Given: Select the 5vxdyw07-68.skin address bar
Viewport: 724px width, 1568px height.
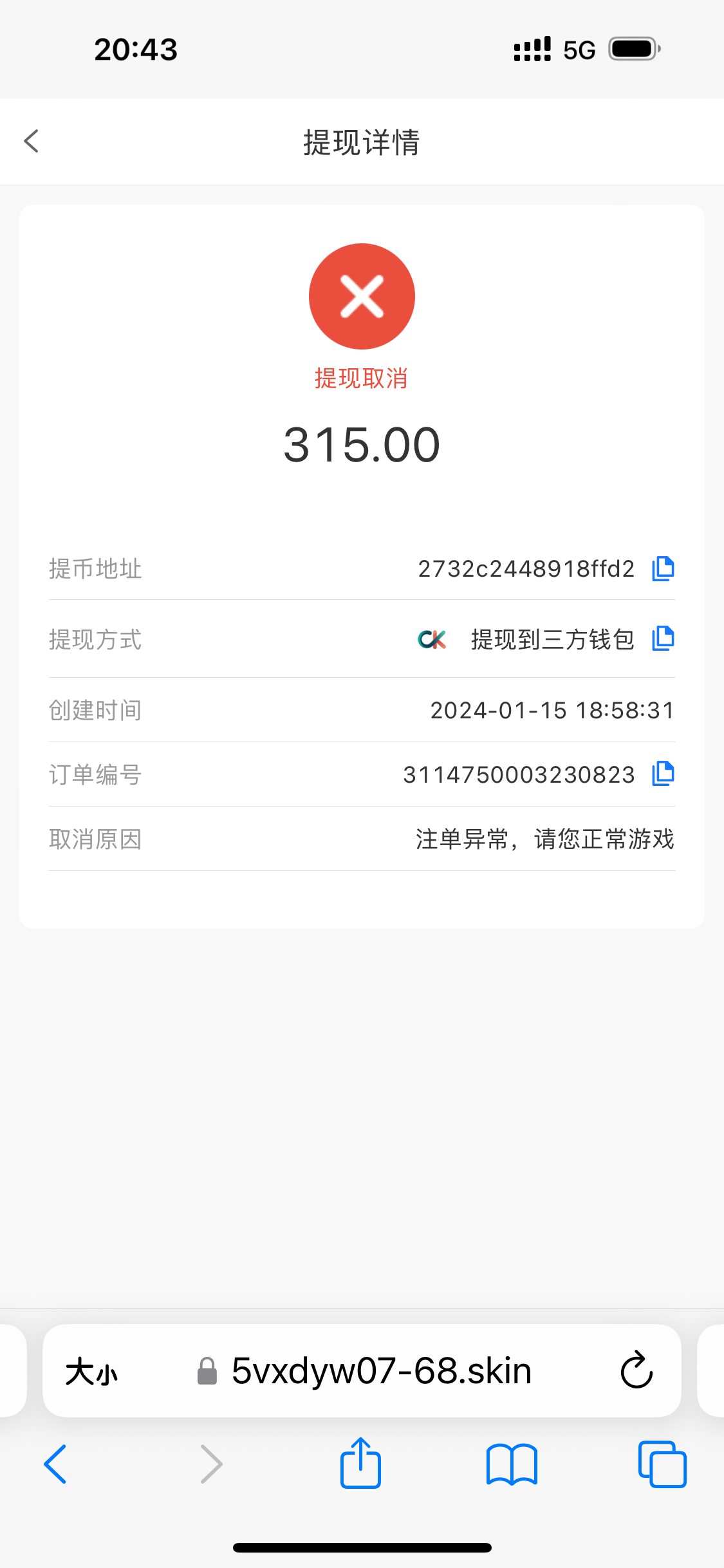Looking at the screenshot, I should click(381, 1370).
